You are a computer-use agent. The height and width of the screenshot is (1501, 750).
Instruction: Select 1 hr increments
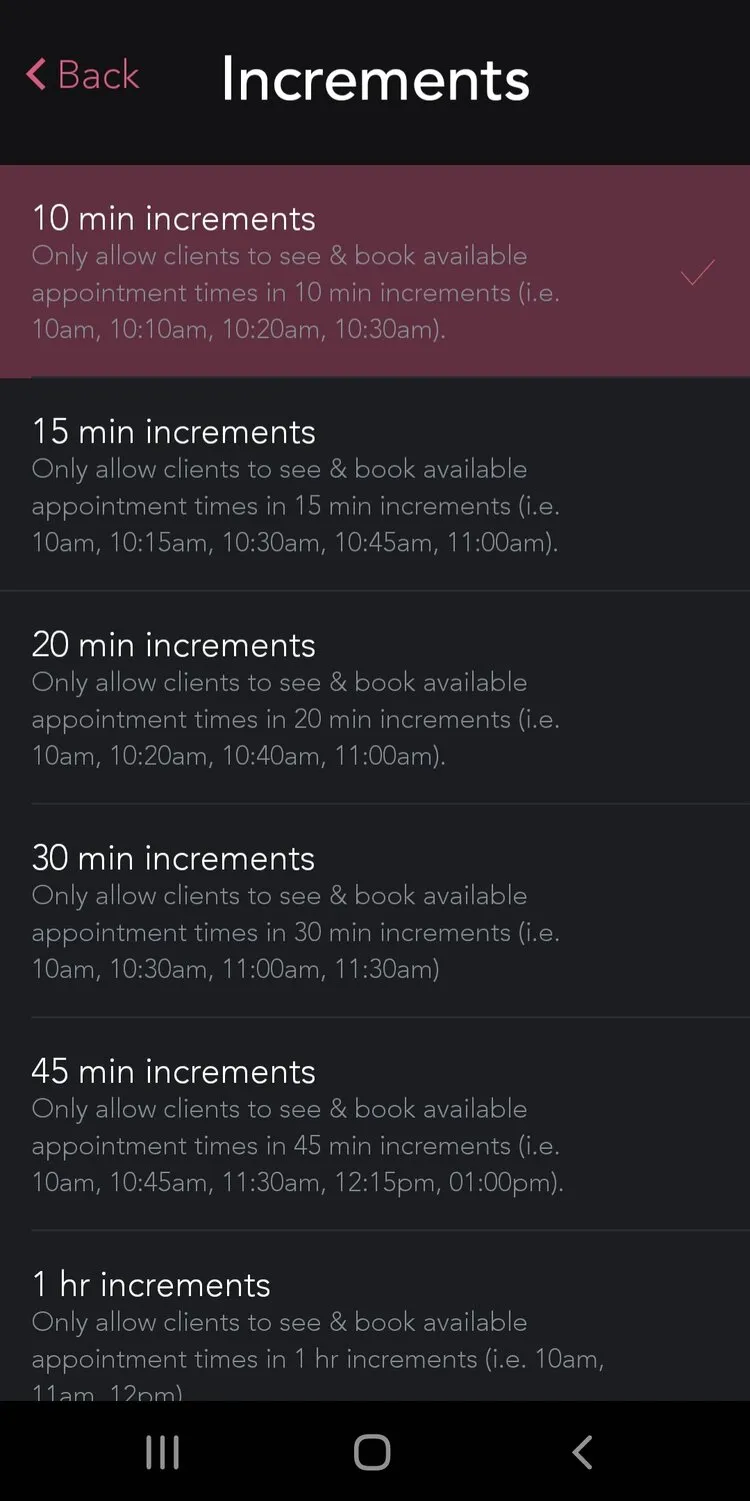pyautogui.click(x=375, y=1316)
